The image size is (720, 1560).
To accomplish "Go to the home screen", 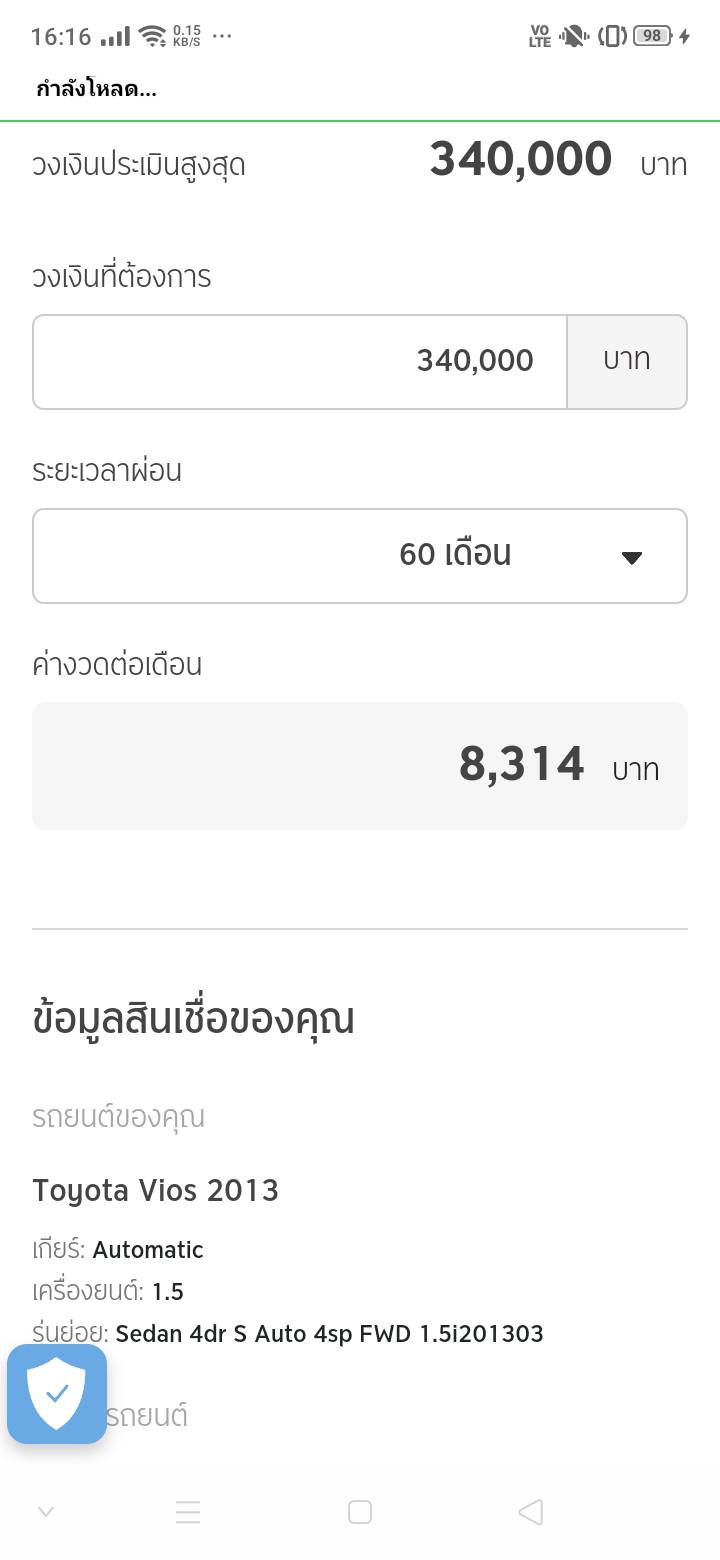I will click(360, 1512).
